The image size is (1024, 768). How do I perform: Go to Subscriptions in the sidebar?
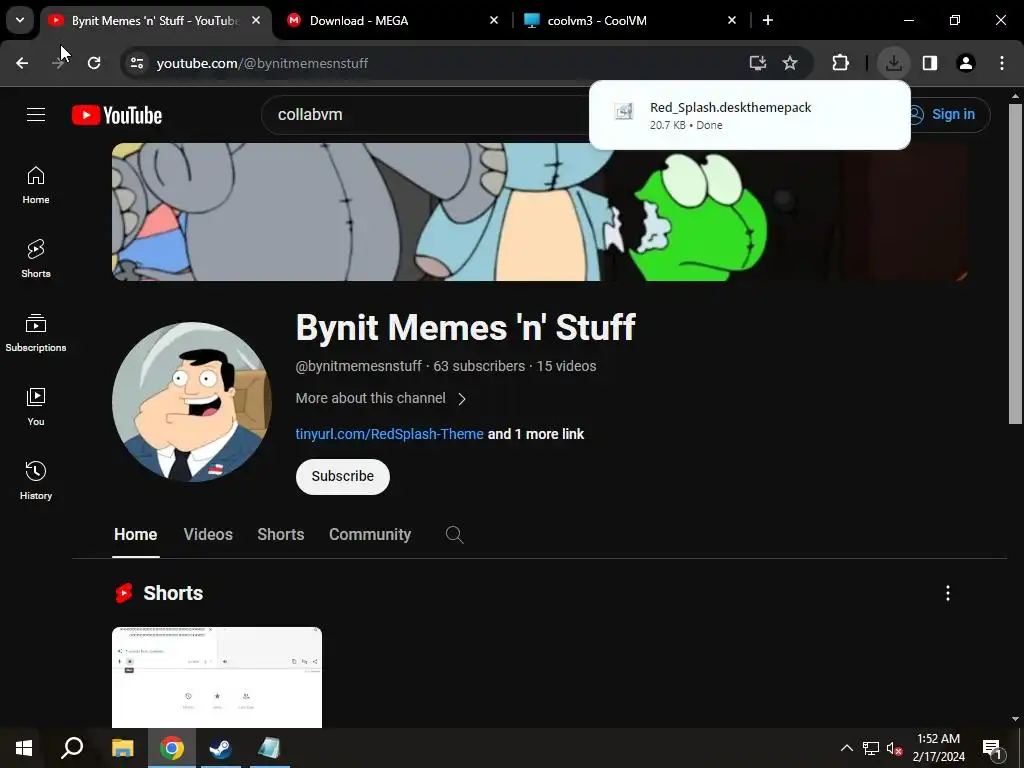coord(36,333)
